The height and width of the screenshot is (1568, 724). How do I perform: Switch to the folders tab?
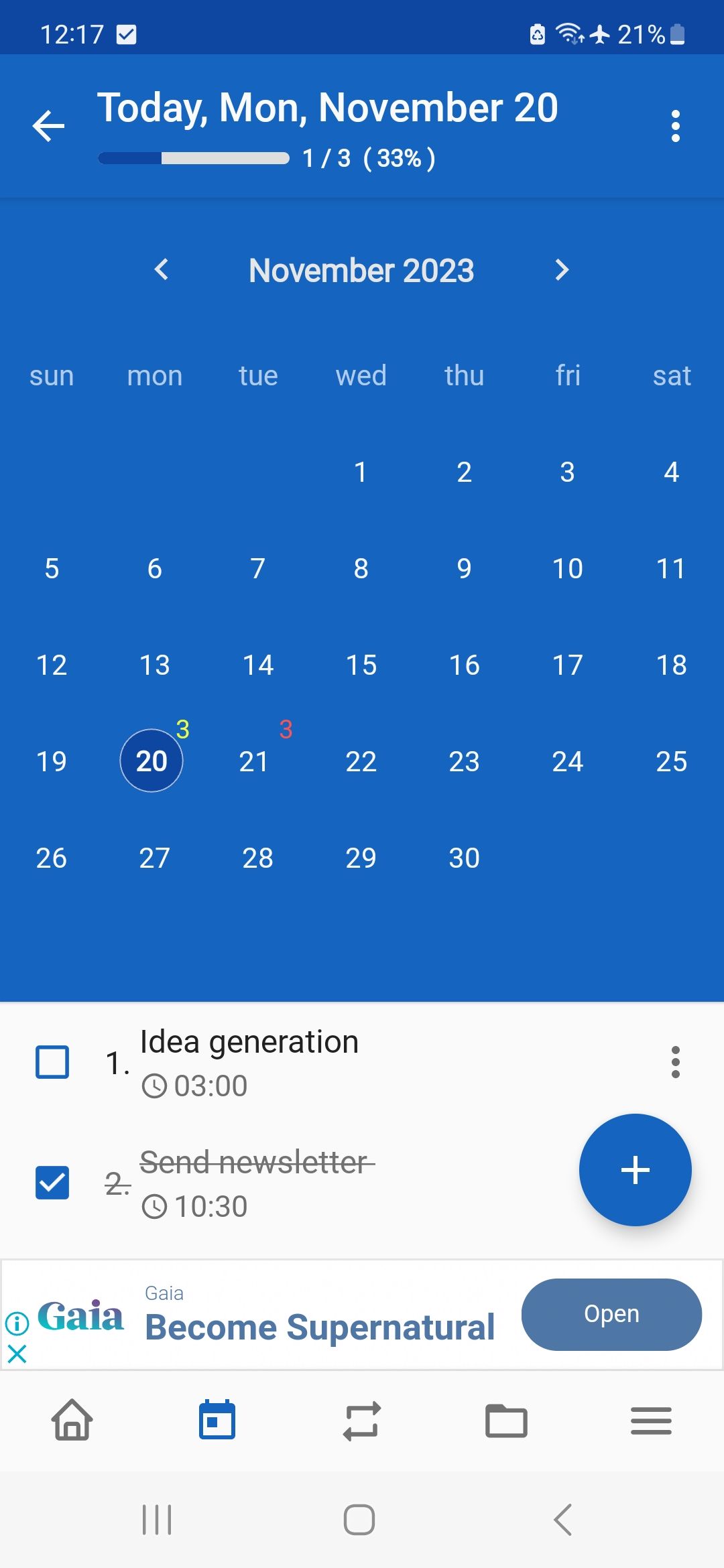pos(506,1420)
